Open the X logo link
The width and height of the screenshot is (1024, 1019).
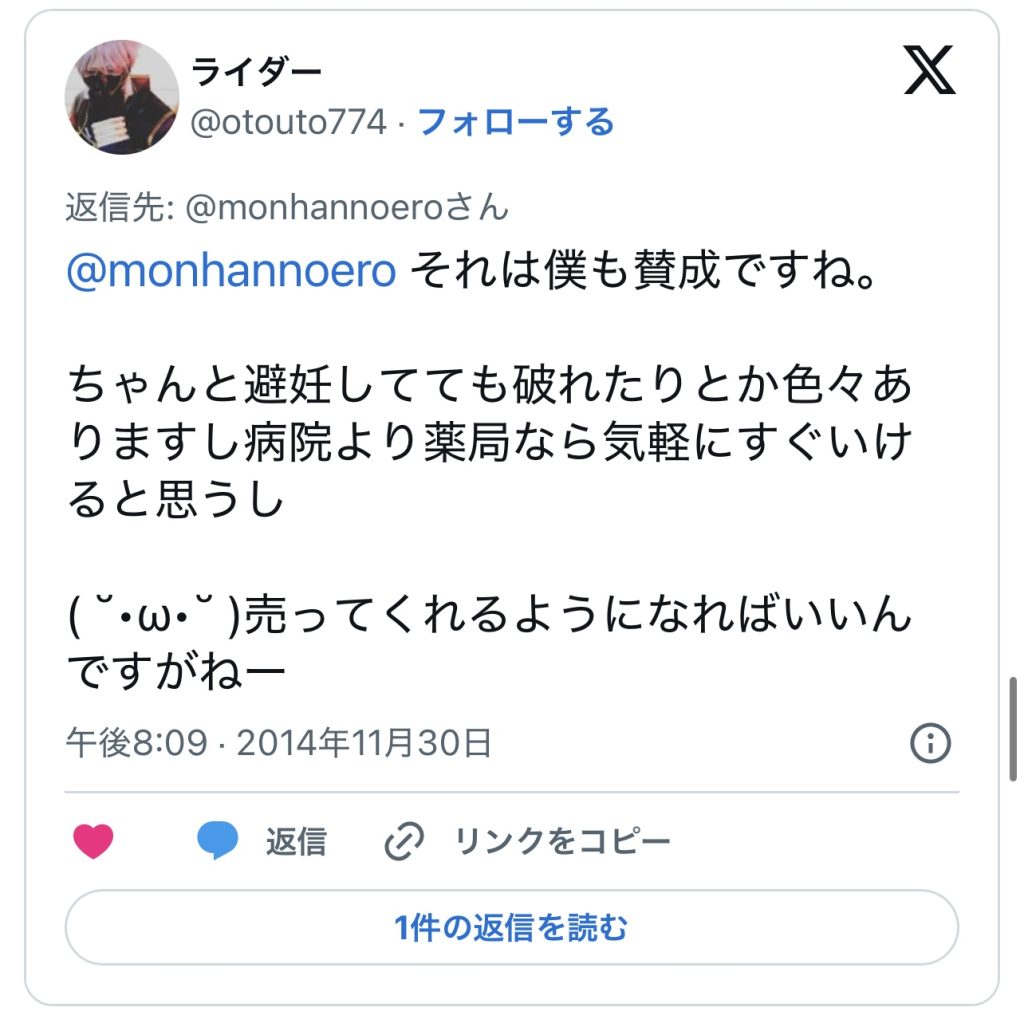[929, 72]
